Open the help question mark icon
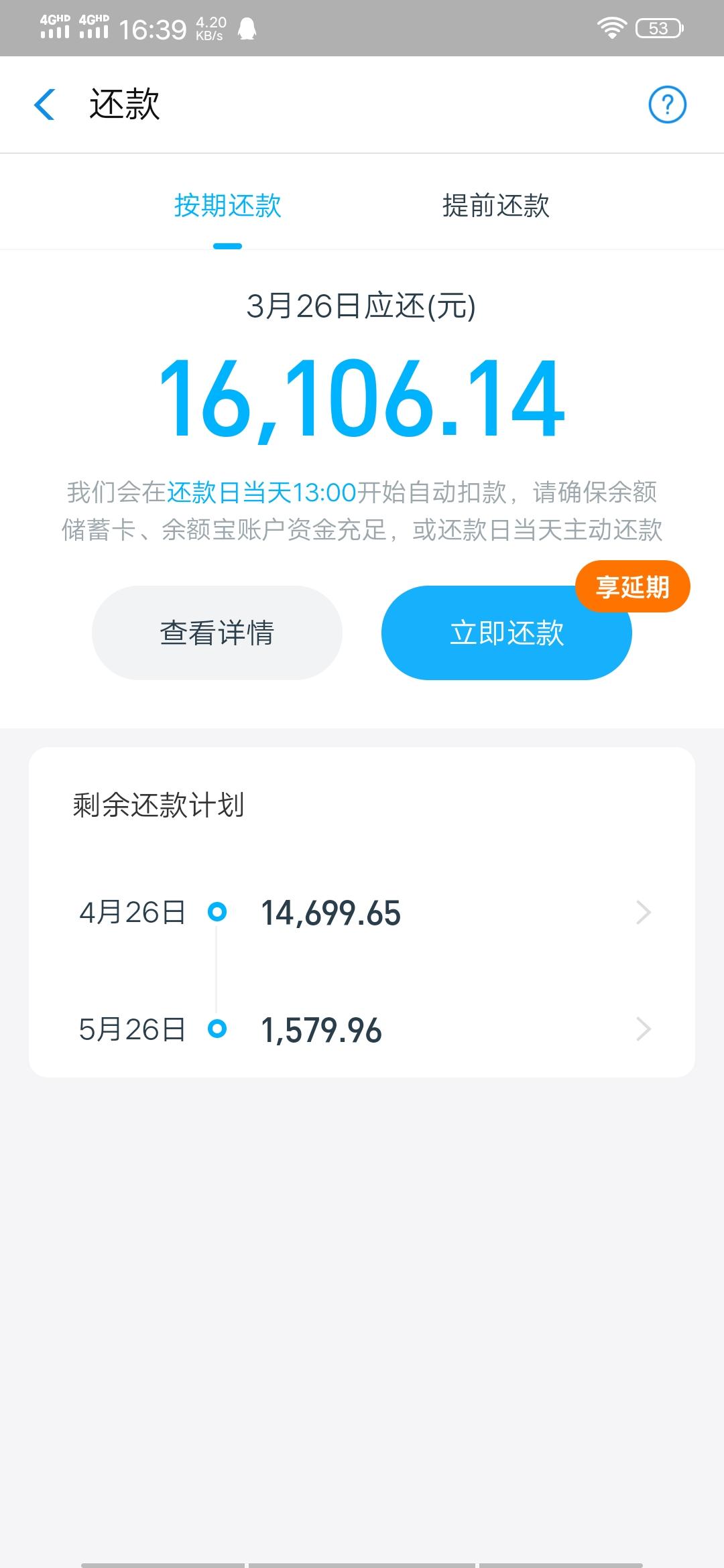The height and width of the screenshot is (1568, 724). click(667, 105)
